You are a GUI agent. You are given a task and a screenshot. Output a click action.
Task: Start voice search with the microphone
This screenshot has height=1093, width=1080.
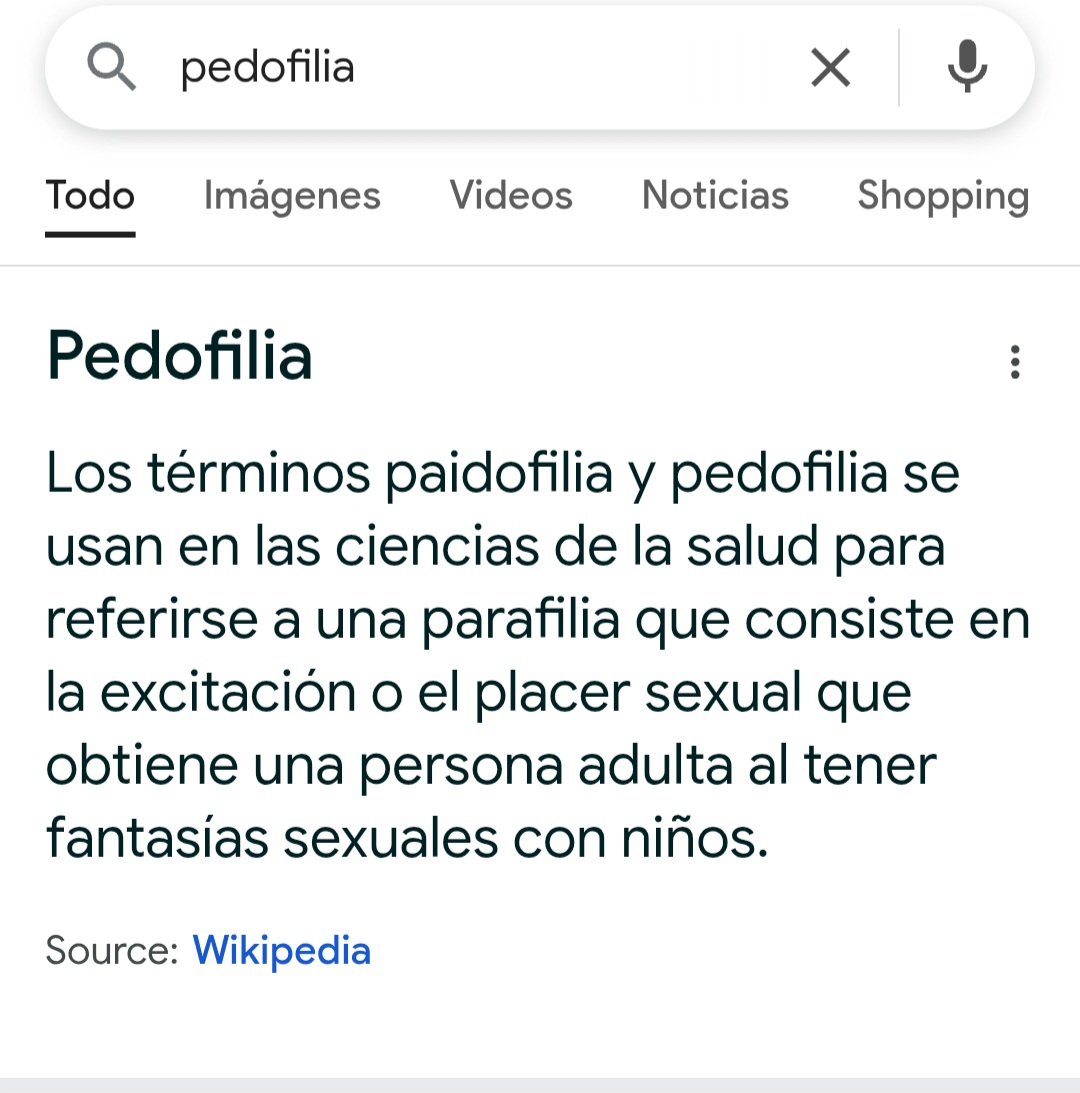967,68
